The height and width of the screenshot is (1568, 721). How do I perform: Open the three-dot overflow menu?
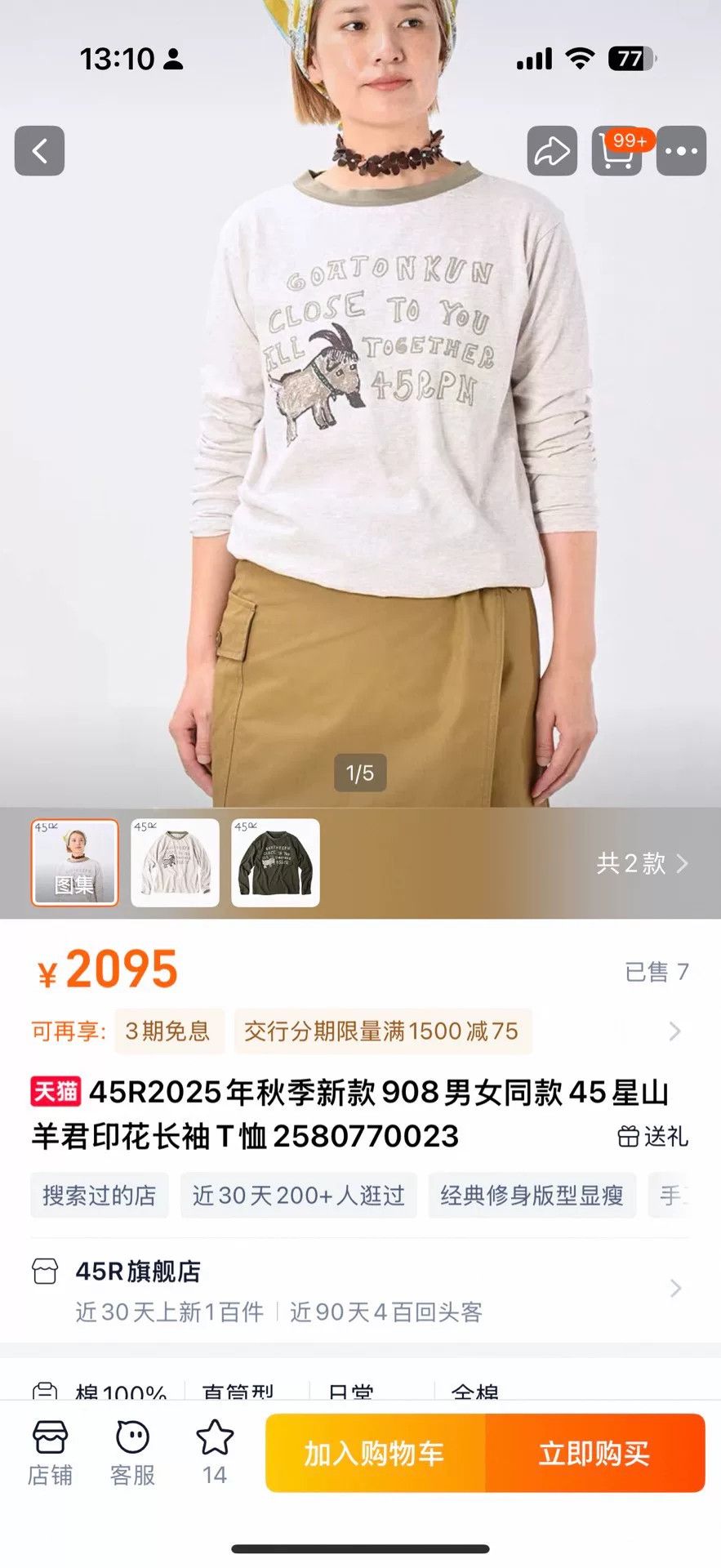[681, 151]
